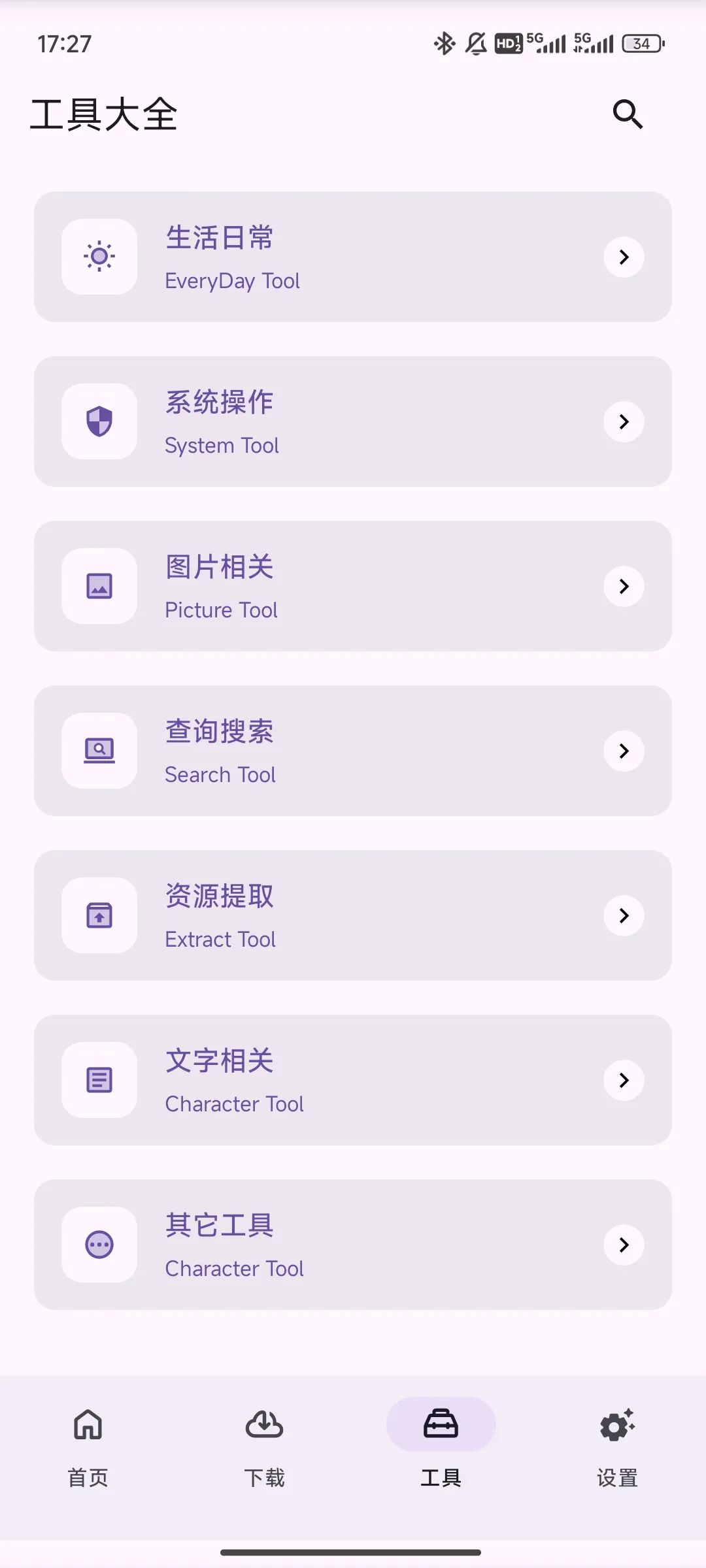The image size is (706, 1568).
Task: Open the 生活日常 EveryDay Tool category
Action: [x=353, y=257]
